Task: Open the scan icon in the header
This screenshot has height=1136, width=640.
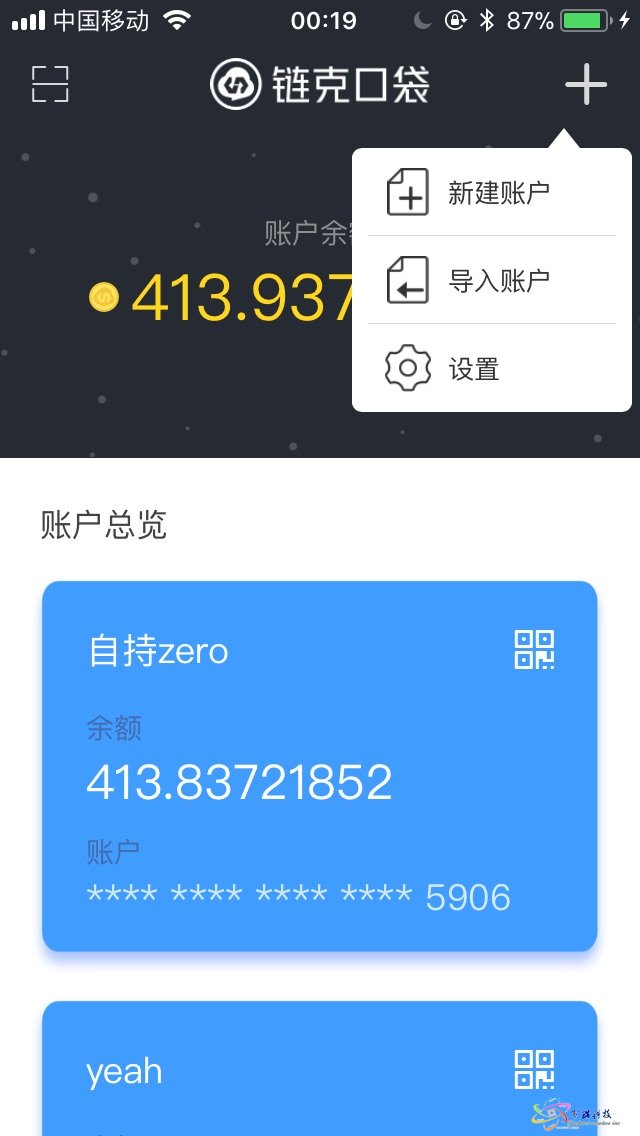Action: (x=50, y=83)
